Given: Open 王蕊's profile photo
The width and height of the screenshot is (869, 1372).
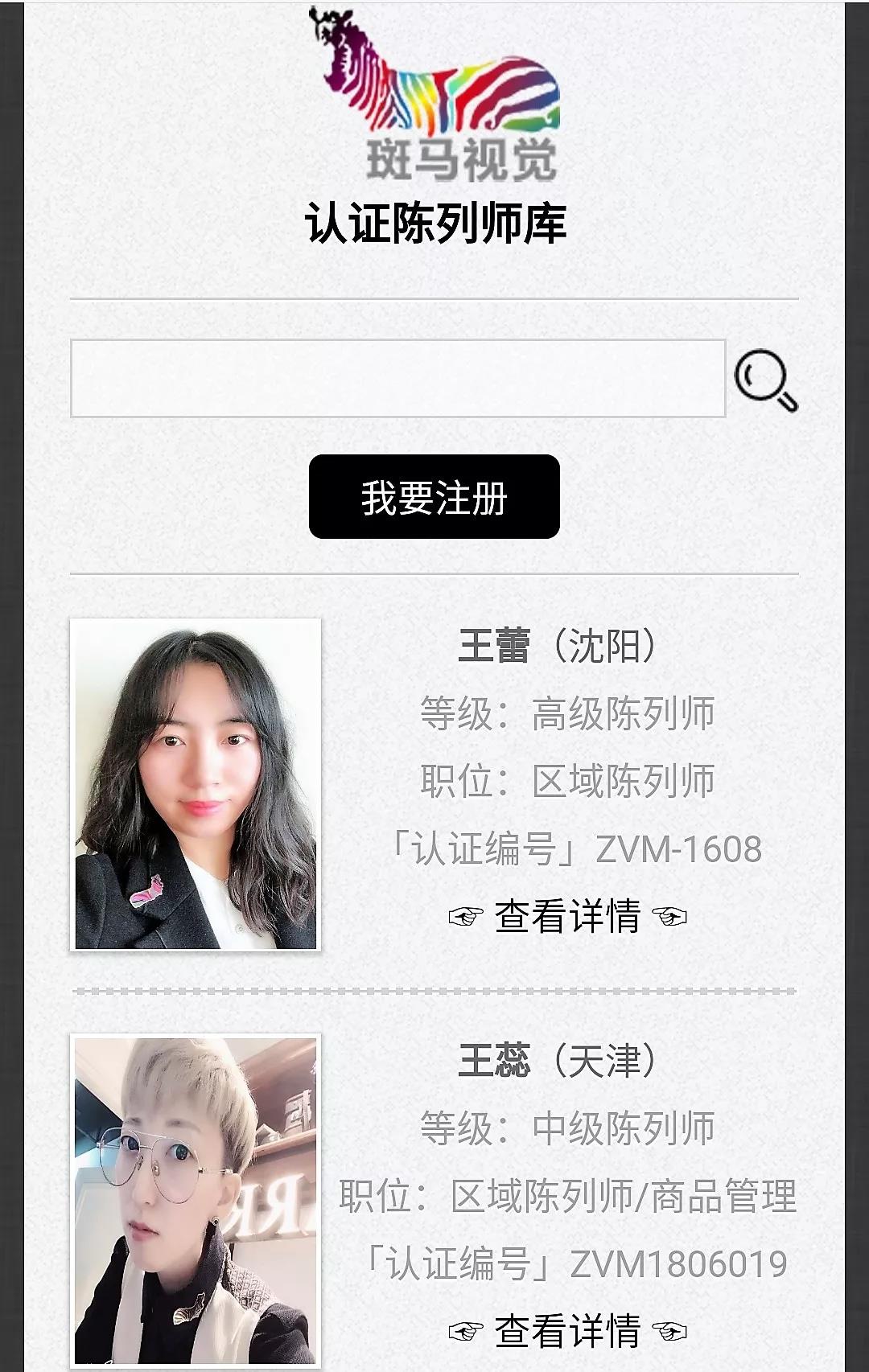Looking at the screenshot, I should (x=196, y=1200).
